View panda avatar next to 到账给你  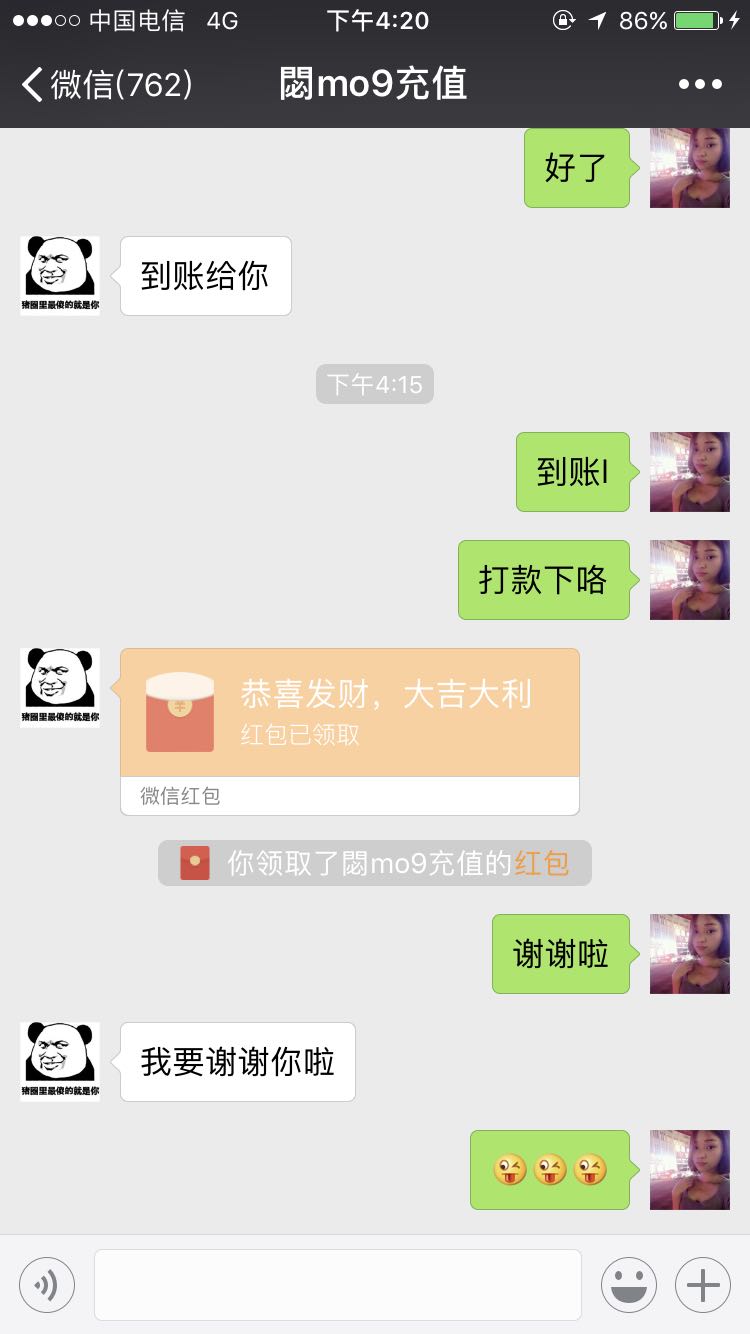click(60, 276)
